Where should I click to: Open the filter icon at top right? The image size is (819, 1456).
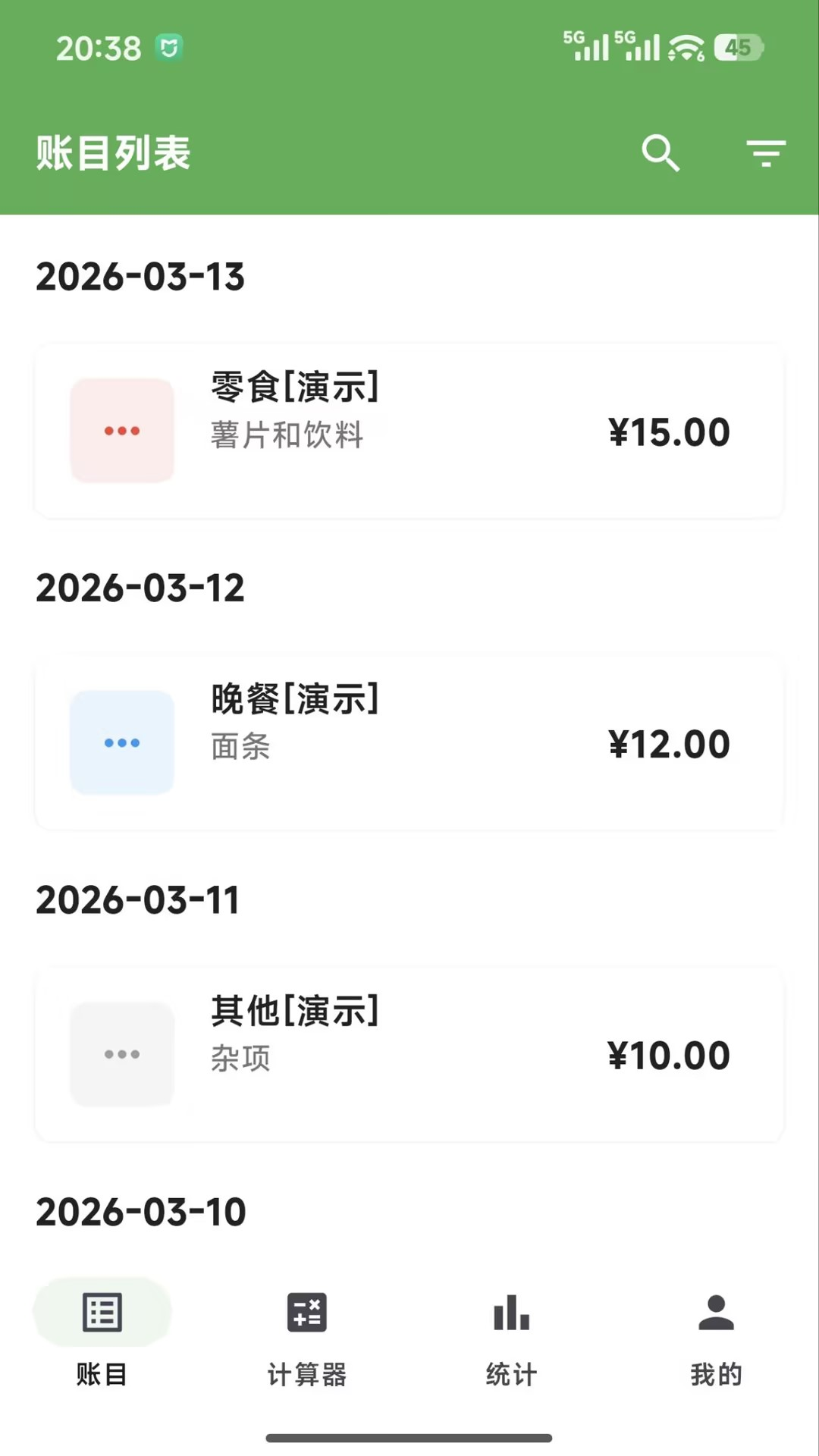(x=766, y=152)
